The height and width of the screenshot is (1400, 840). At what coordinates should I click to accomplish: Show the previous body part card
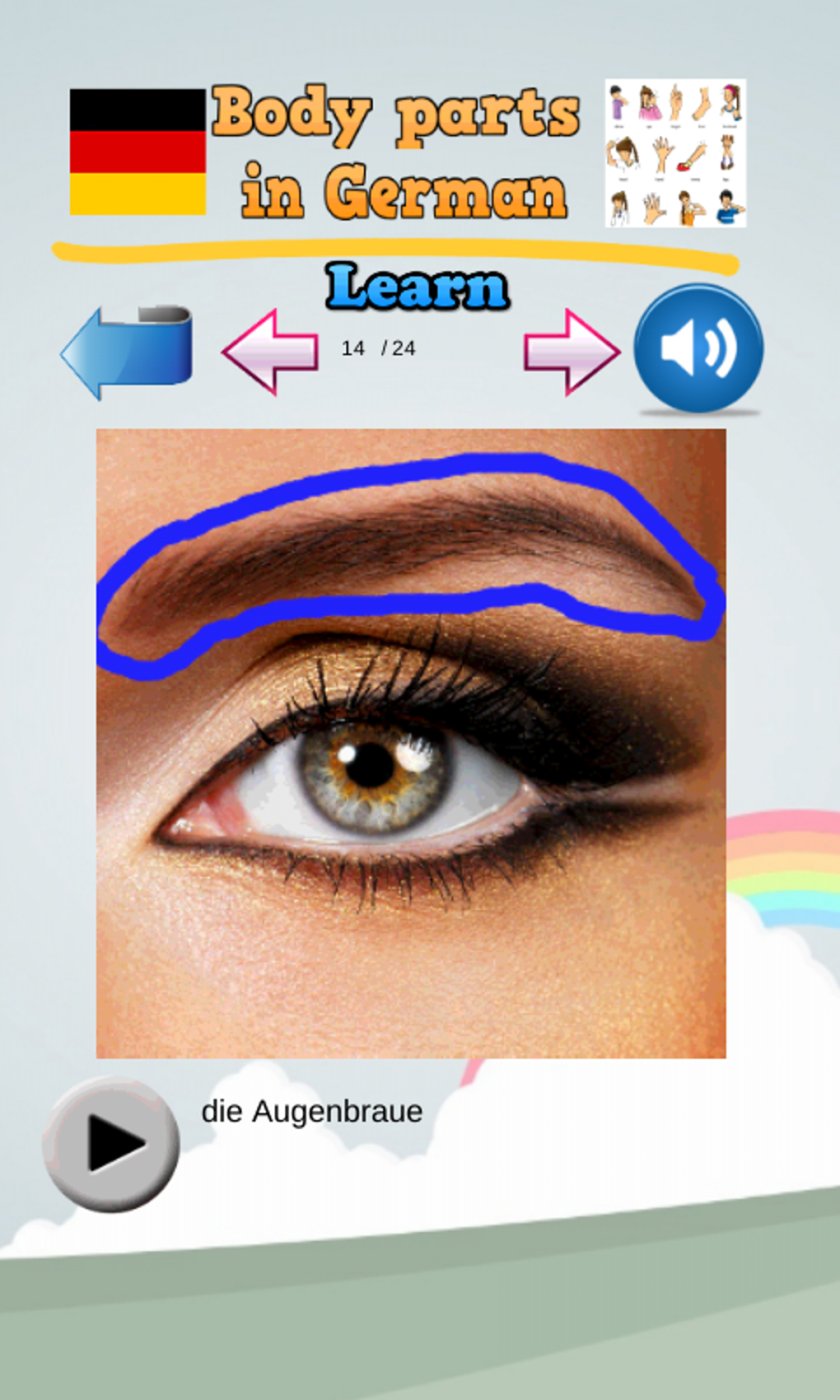click(x=270, y=352)
